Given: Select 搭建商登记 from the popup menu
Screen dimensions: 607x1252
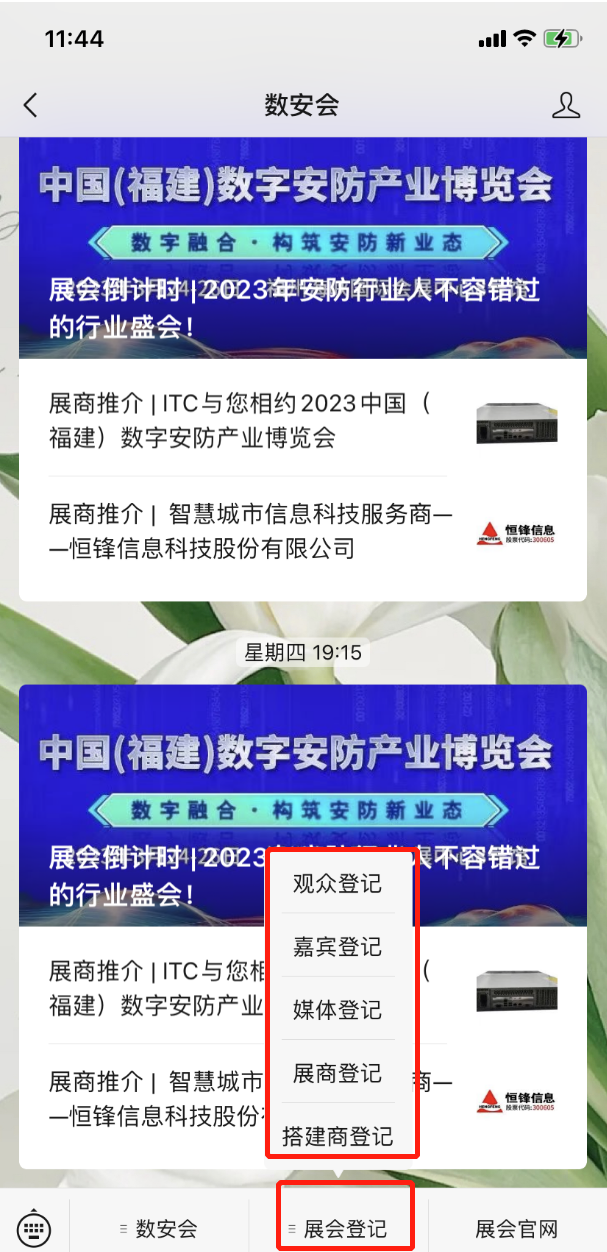Looking at the screenshot, I should [337, 1135].
